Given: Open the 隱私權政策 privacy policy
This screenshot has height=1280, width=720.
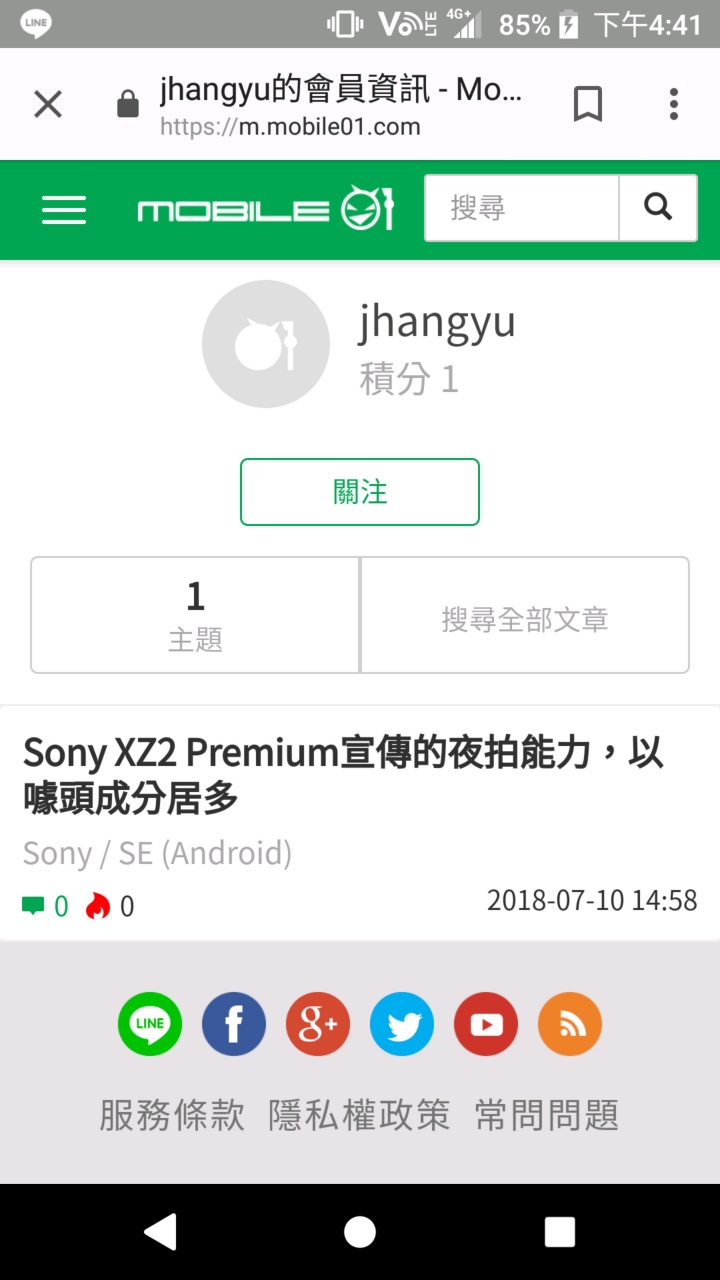Looking at the screenshot, I should [359, 1115].
